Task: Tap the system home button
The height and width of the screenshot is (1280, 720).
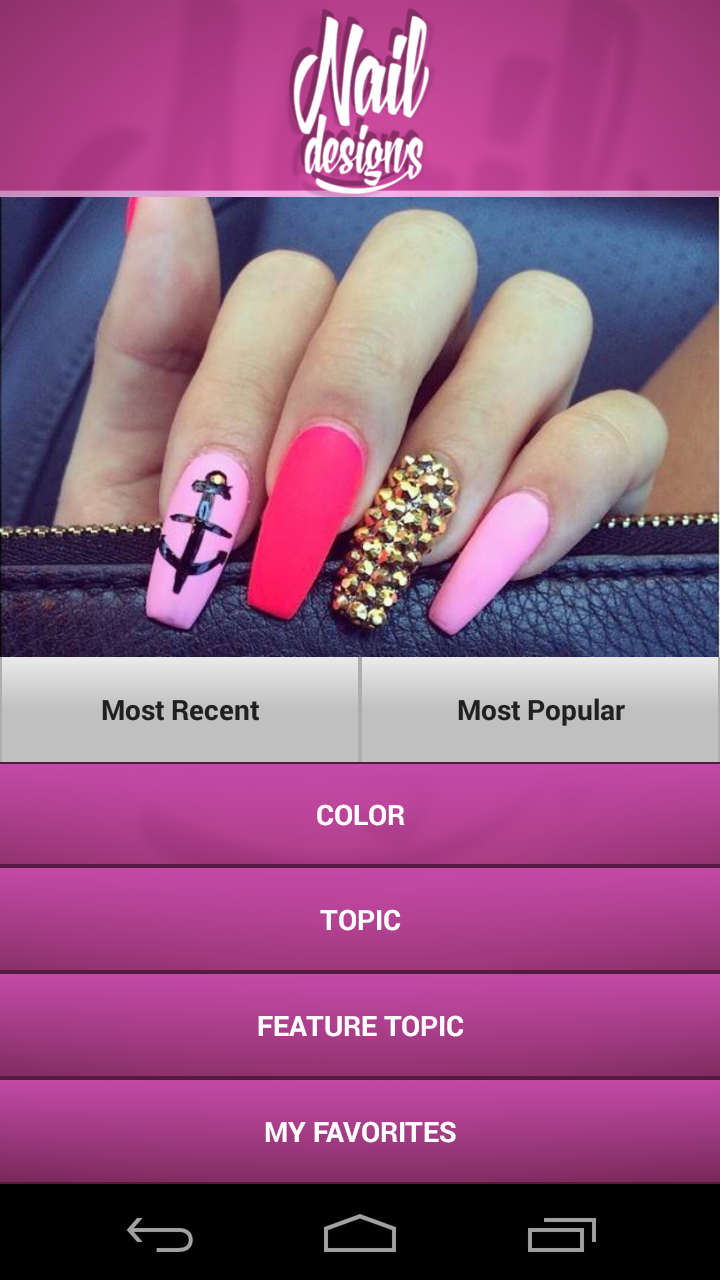Action: tap(360, 1234)
